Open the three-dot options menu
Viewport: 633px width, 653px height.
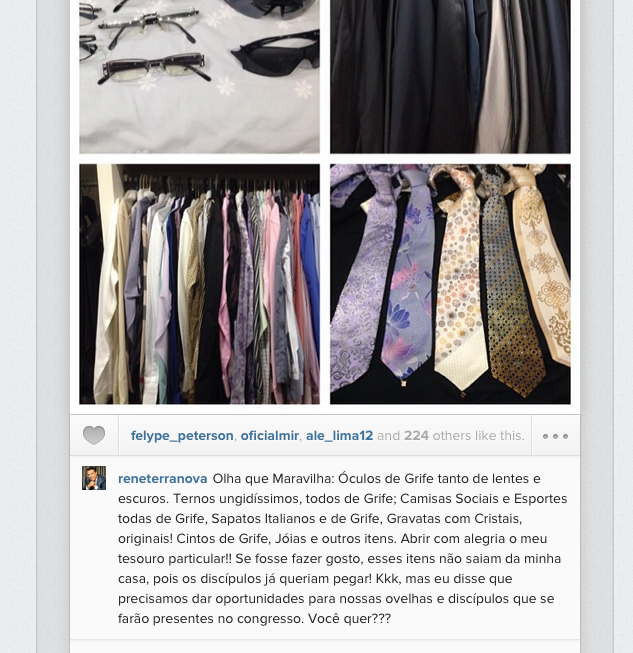coord(555,436)
